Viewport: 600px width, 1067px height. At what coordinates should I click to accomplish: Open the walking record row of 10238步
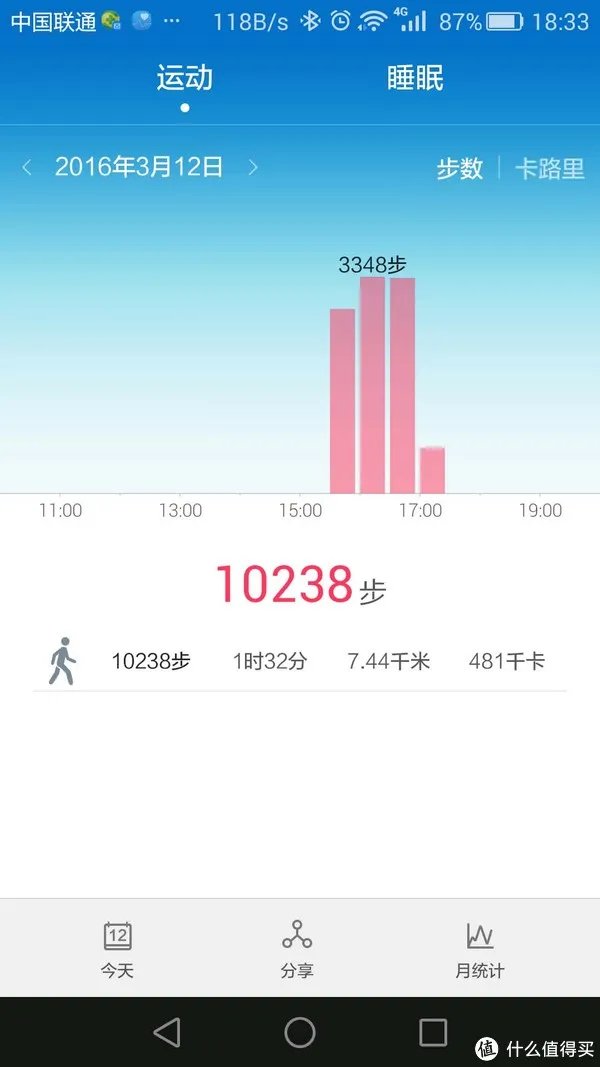300,661
